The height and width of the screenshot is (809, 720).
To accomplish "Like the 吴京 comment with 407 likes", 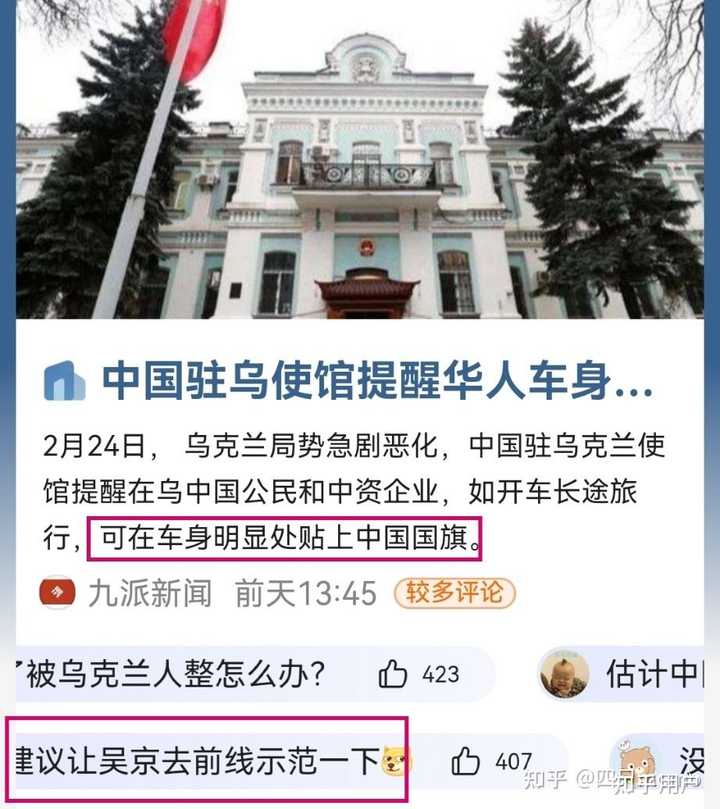I will coord(465,763).
